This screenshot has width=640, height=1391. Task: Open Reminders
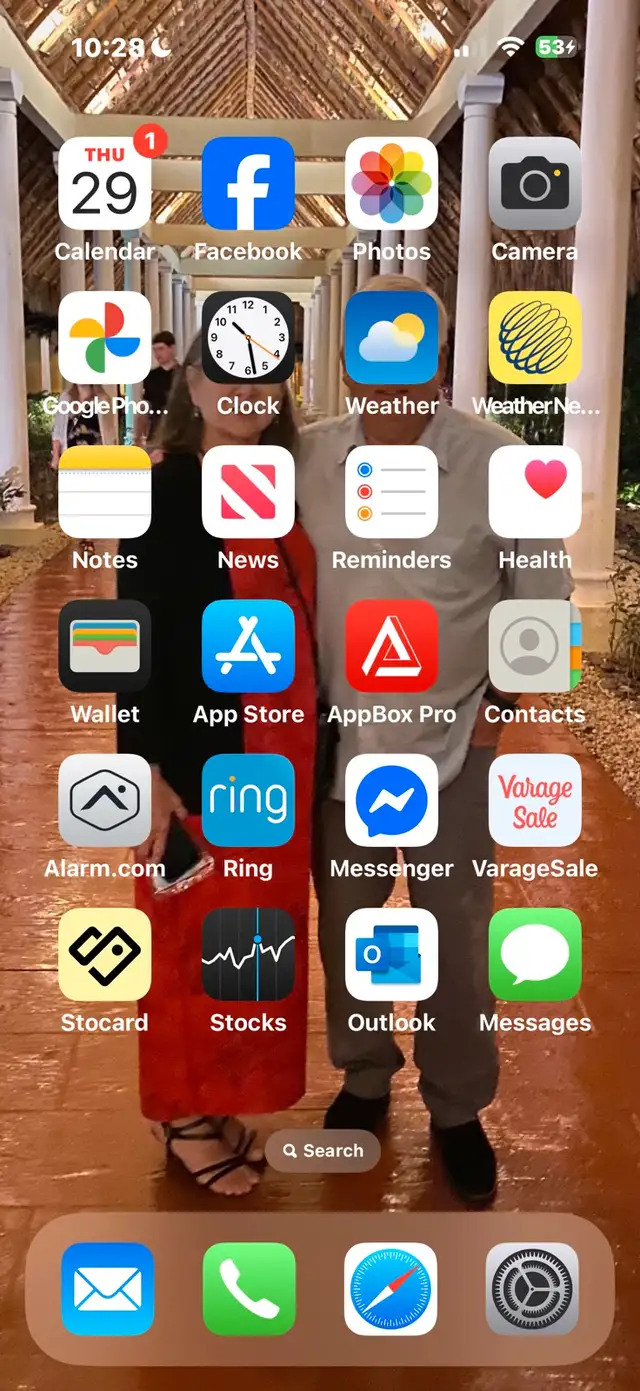pyautogui.click(x=391, y=492)
